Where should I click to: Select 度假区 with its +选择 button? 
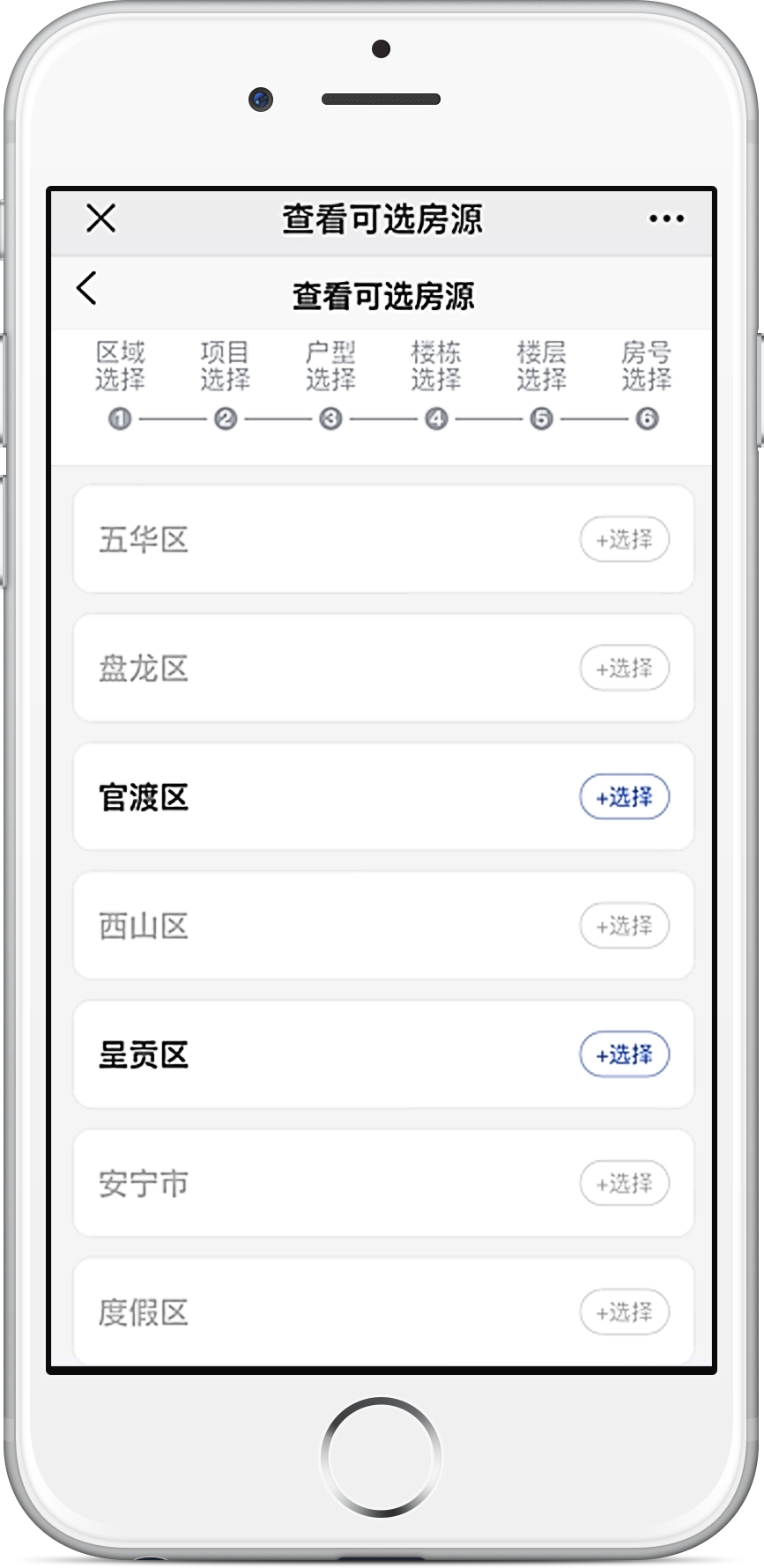(625, 1313)
